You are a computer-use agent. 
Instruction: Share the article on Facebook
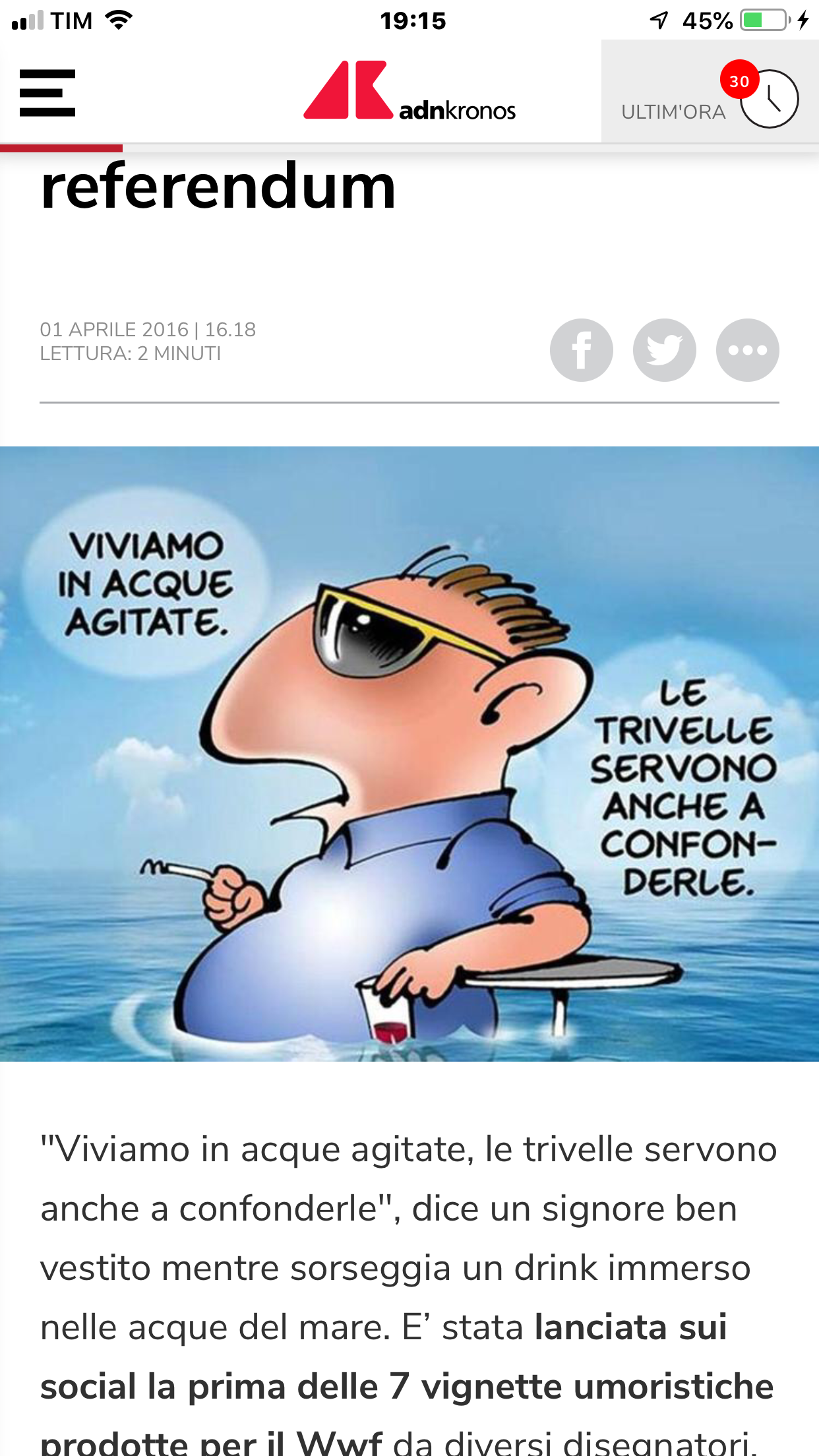[582, 350]
